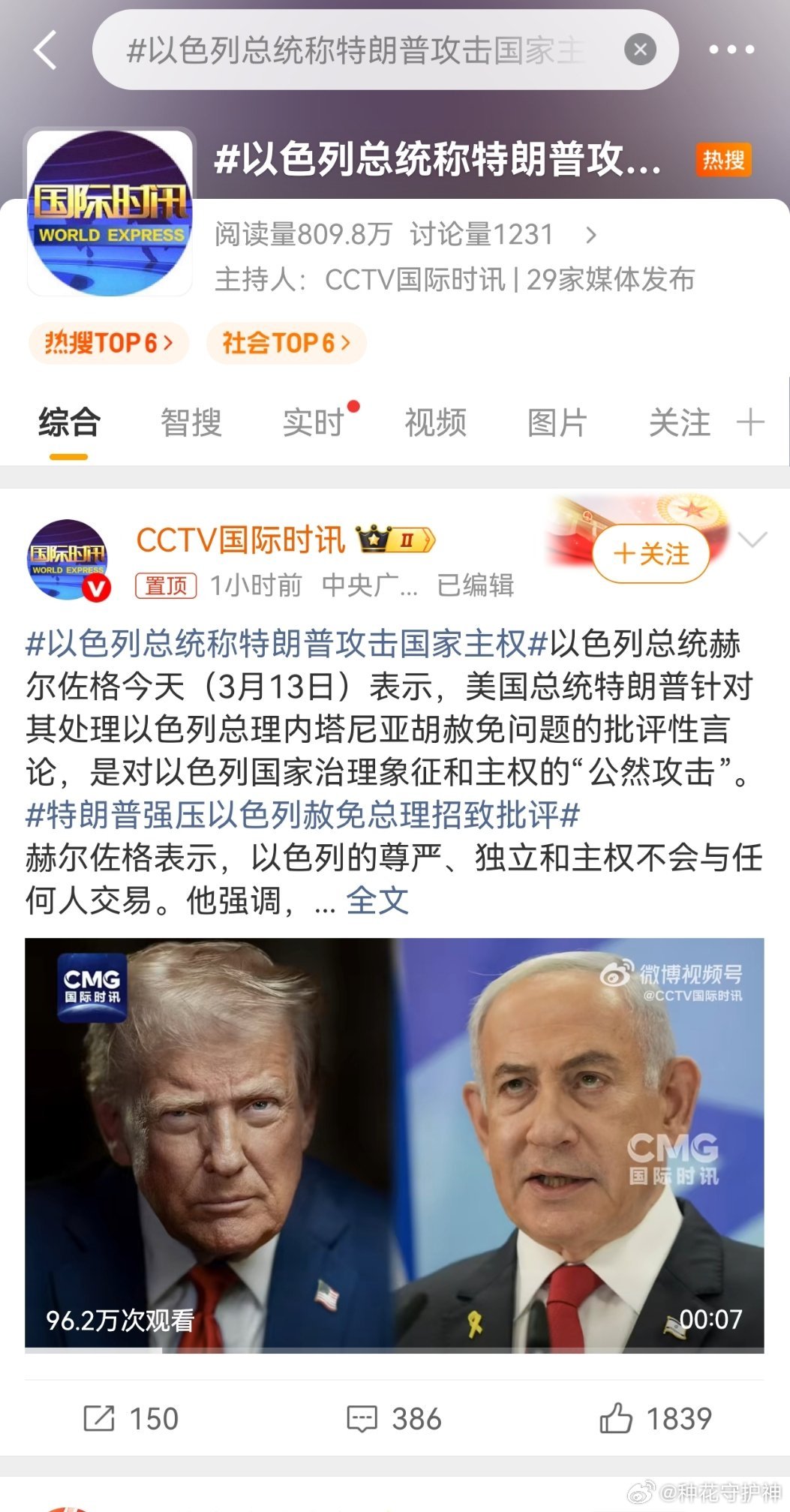Switch to the 视频 tab

pyautogui.click(x=436, y=422)
